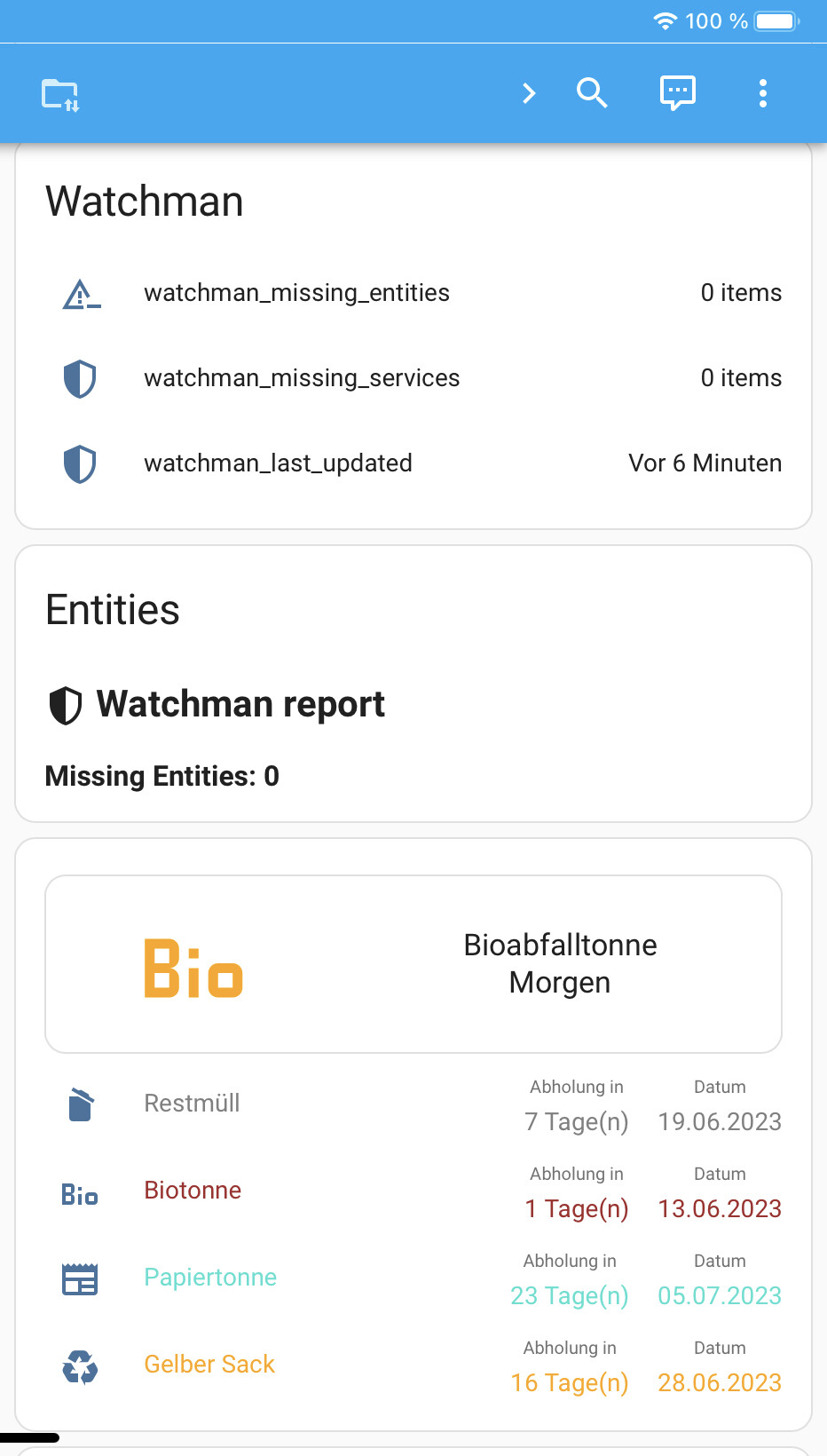The height and width of the screenshot is (1456, 827).
Task: Open the Restmüll pickup row
Action: (413, 1104)
